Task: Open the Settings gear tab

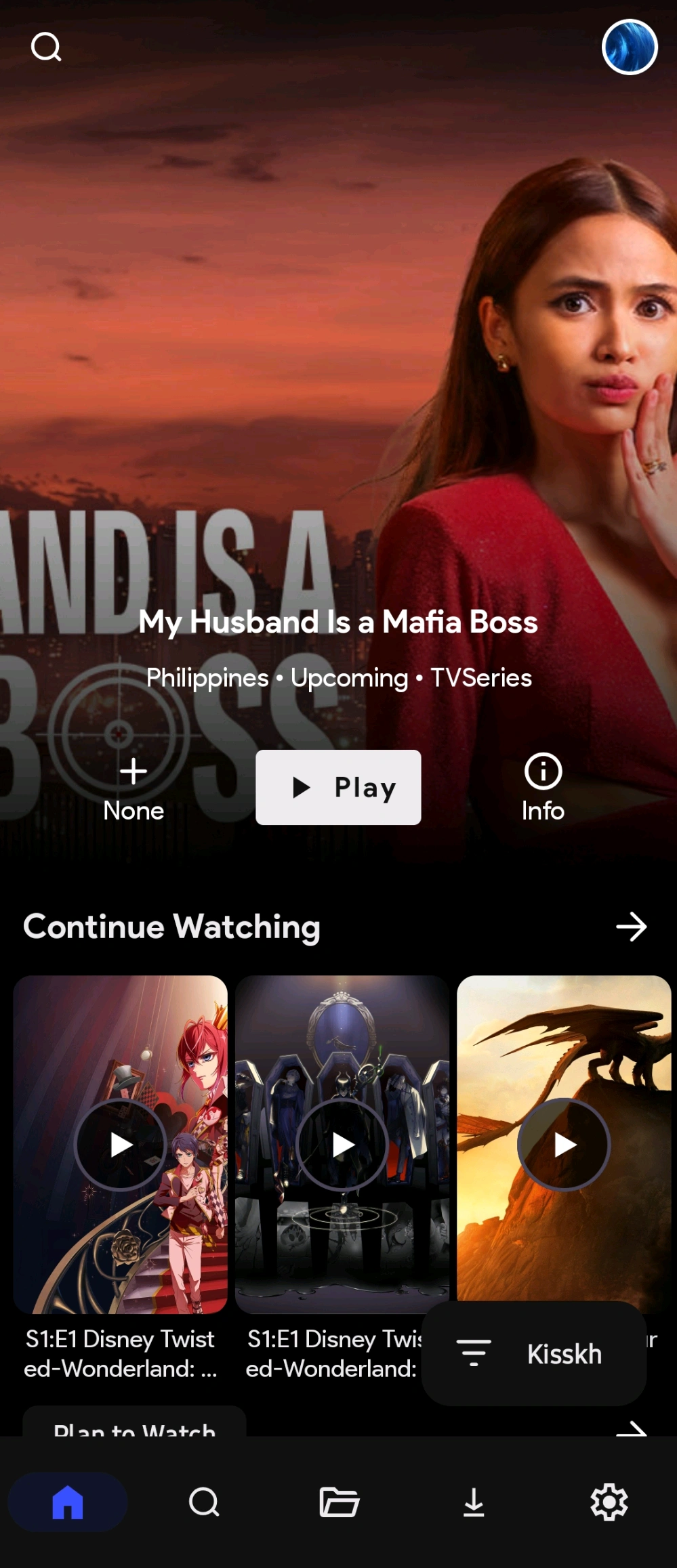Action: click(x=609, y=1502)
